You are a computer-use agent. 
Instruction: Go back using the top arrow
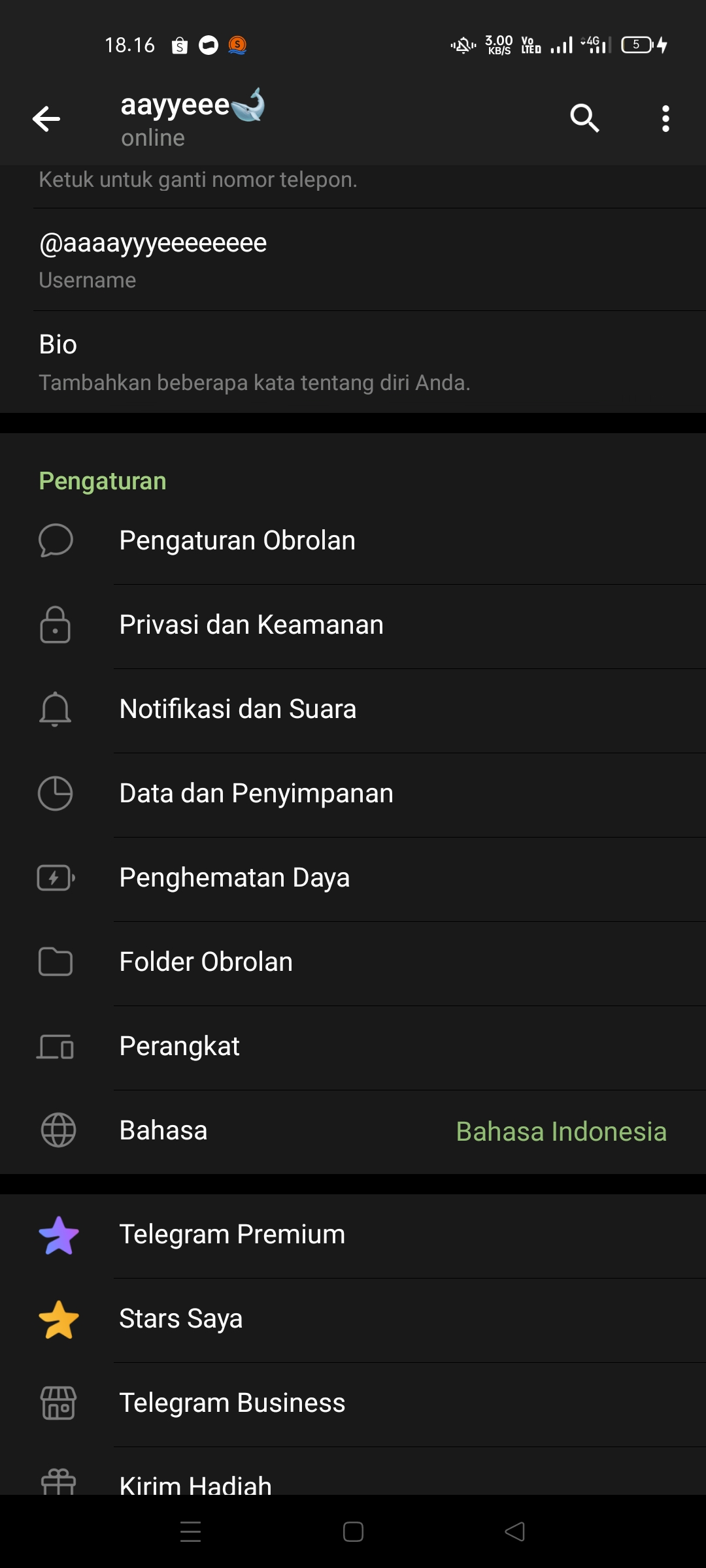46,119
